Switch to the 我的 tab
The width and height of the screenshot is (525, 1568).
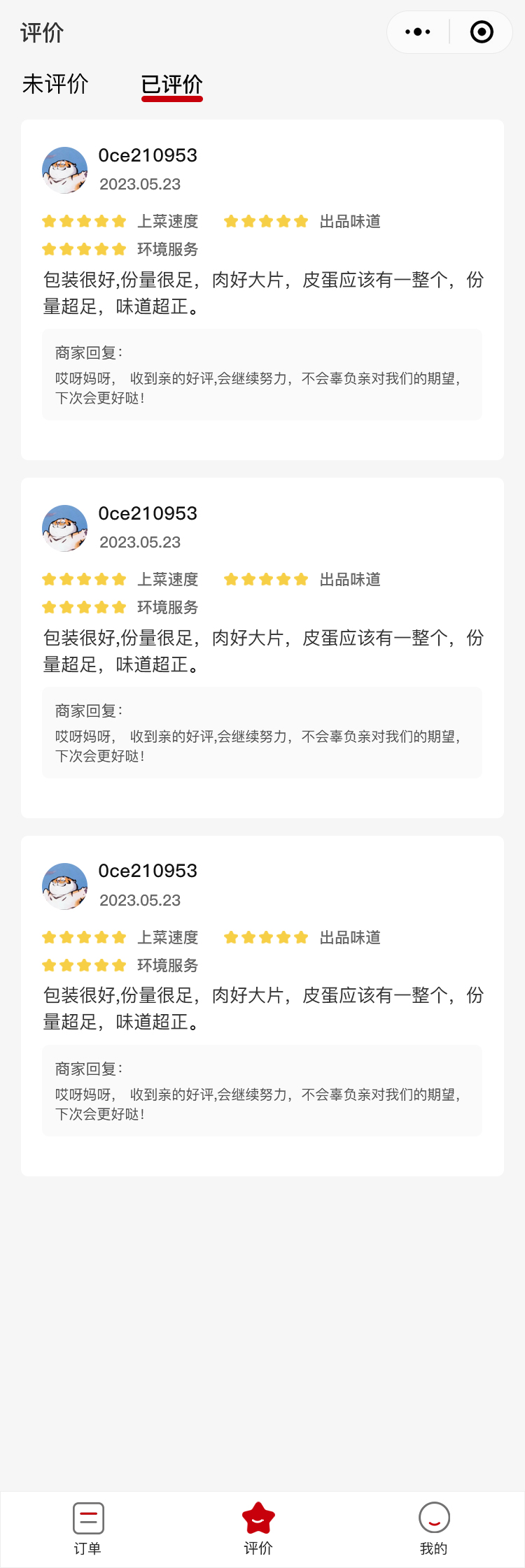[x=434, y=1528]
